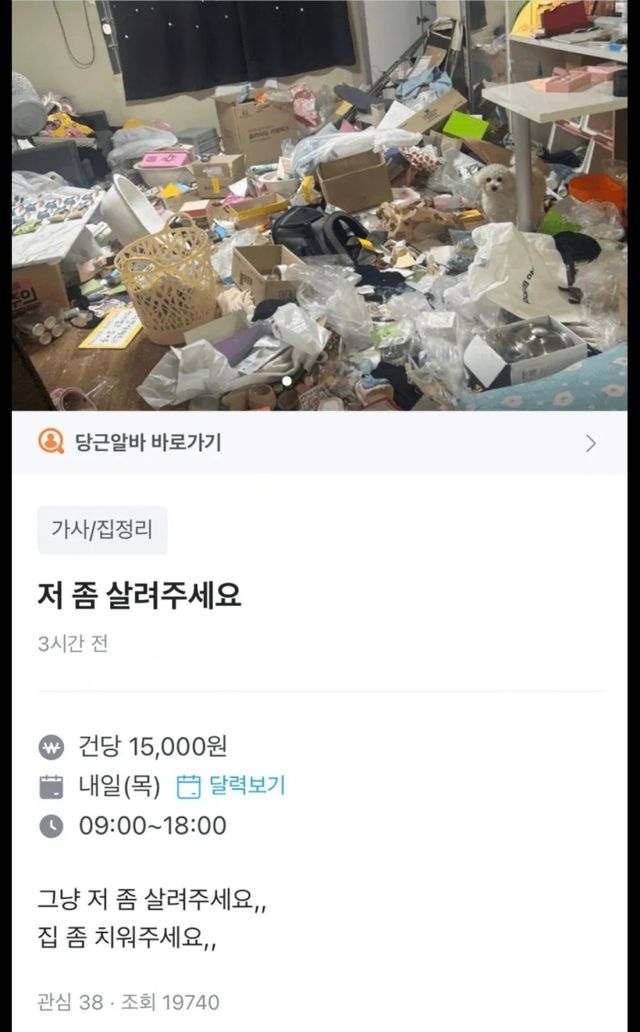
Task: Open the 달력보기 calendar link
Action: pos(231,786)
